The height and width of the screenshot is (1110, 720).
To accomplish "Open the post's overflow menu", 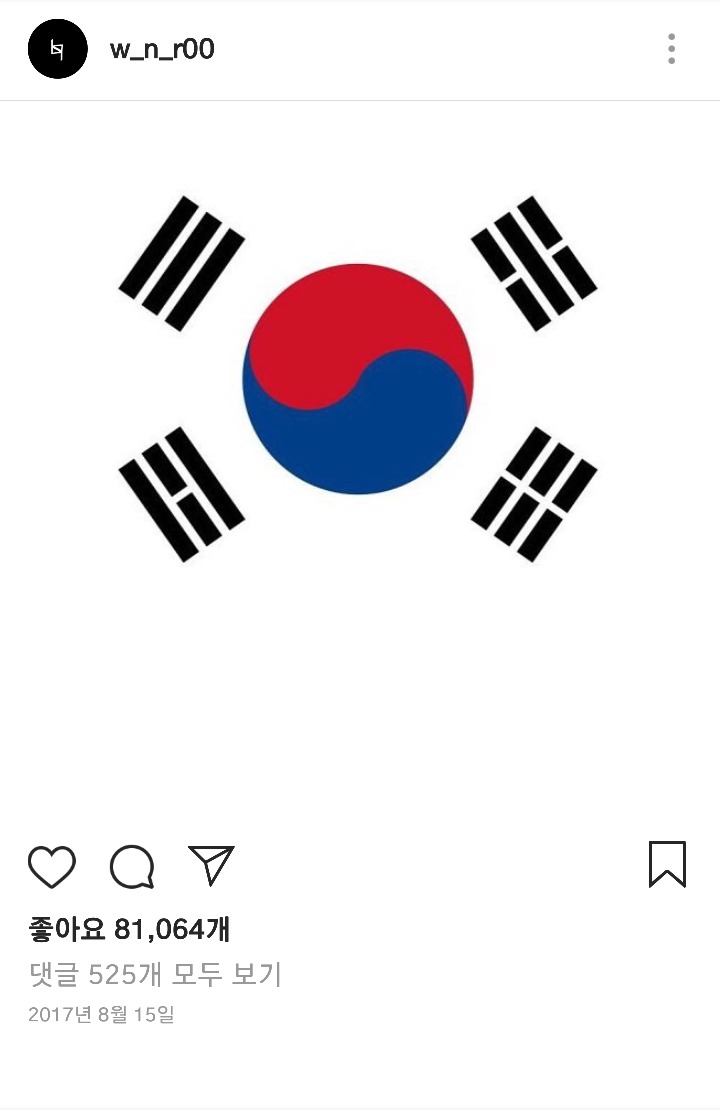I will tap(671, 49).
